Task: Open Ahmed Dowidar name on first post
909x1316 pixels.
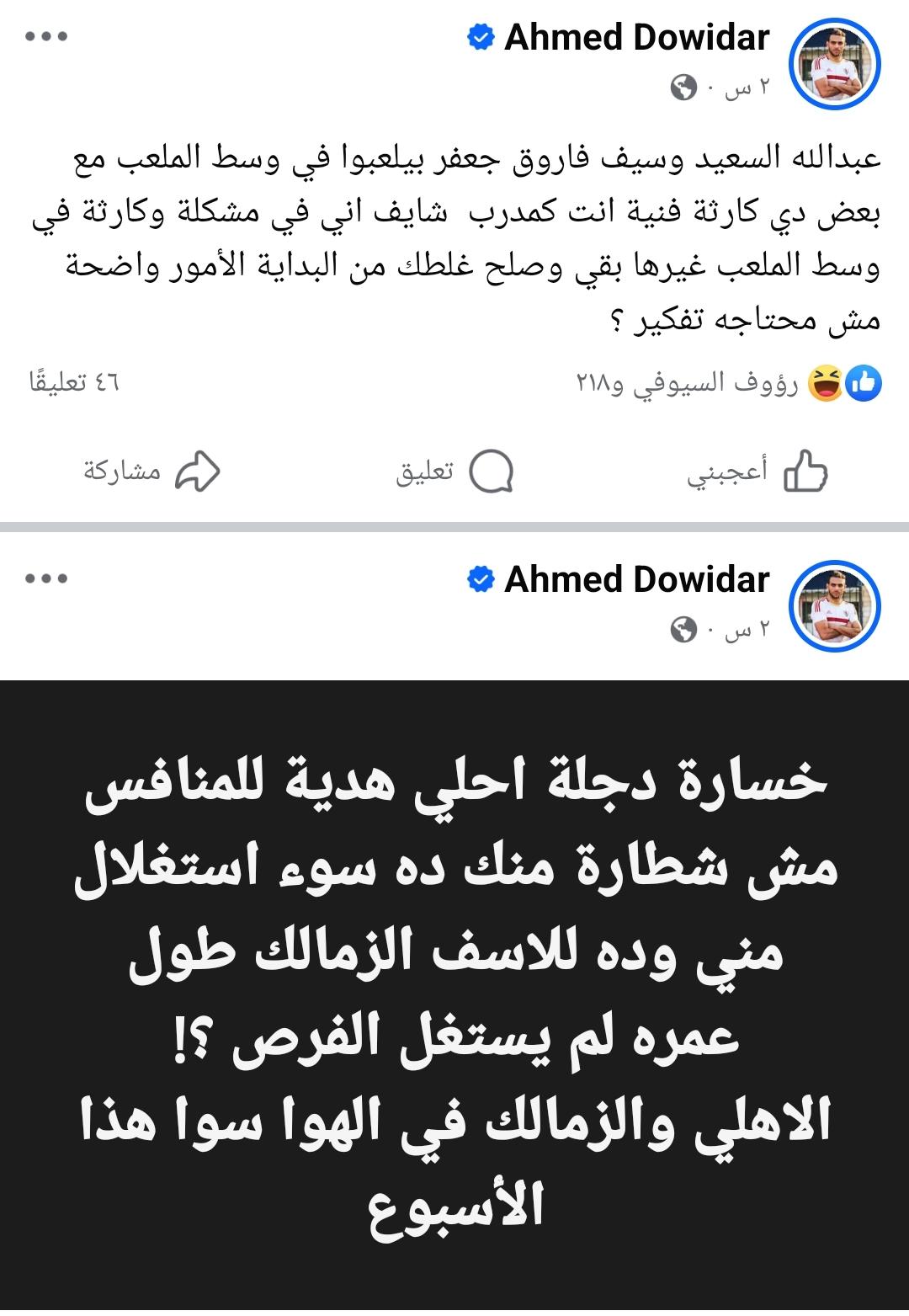Action: tap(636, 38)
